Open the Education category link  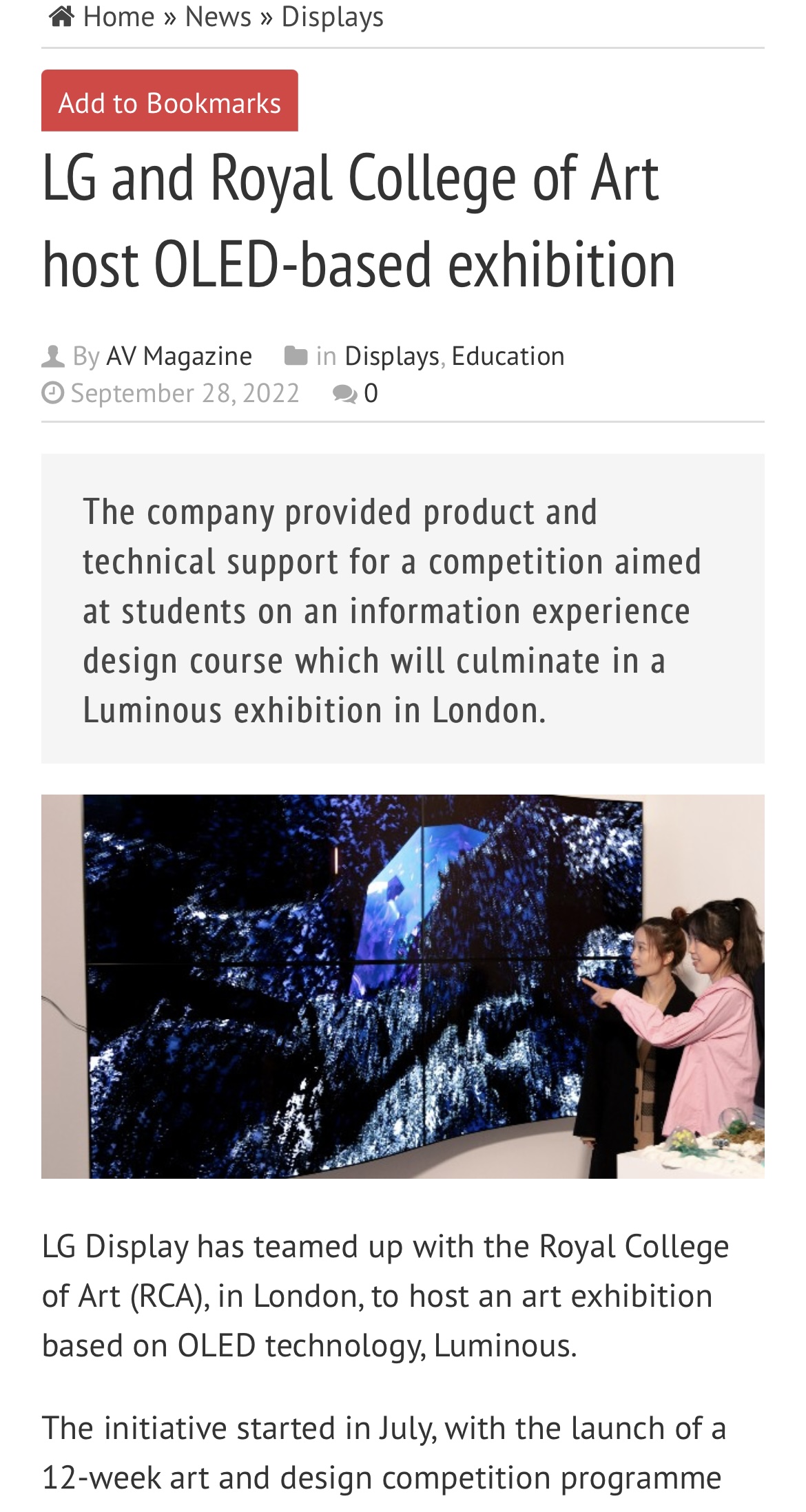tap(508, 356)
